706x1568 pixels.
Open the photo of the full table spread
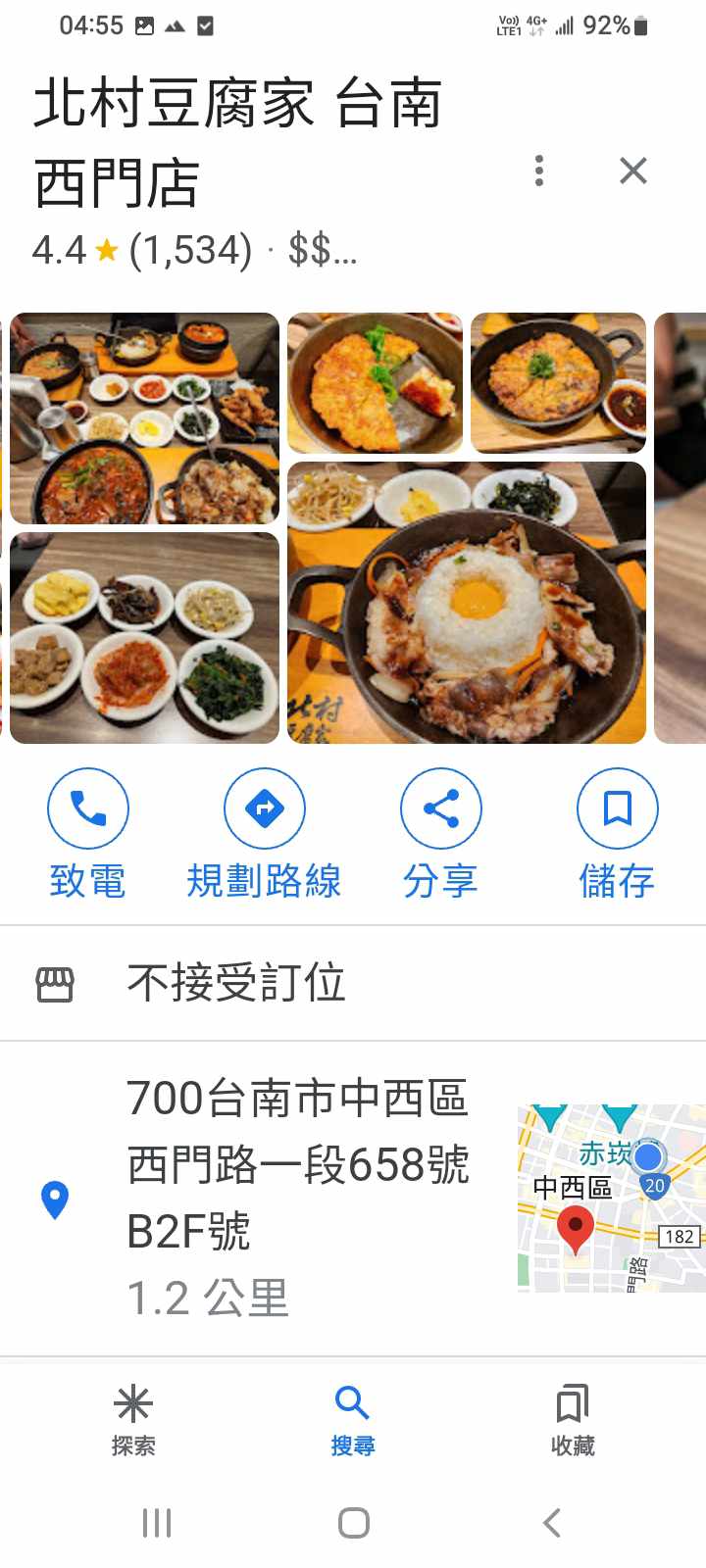click(x=144, y=418)
